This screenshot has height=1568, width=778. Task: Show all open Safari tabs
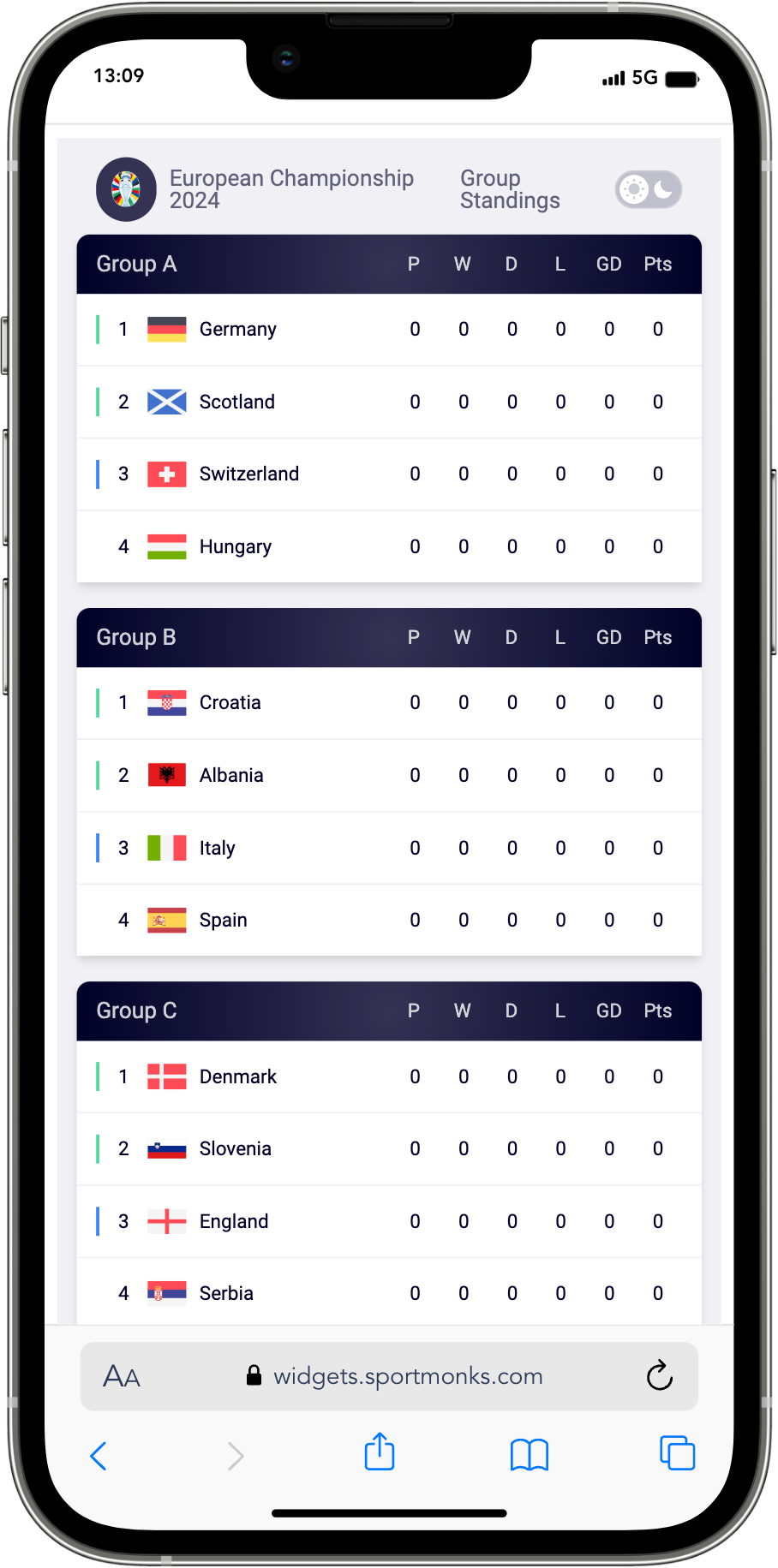click(x=677, y=1453)
